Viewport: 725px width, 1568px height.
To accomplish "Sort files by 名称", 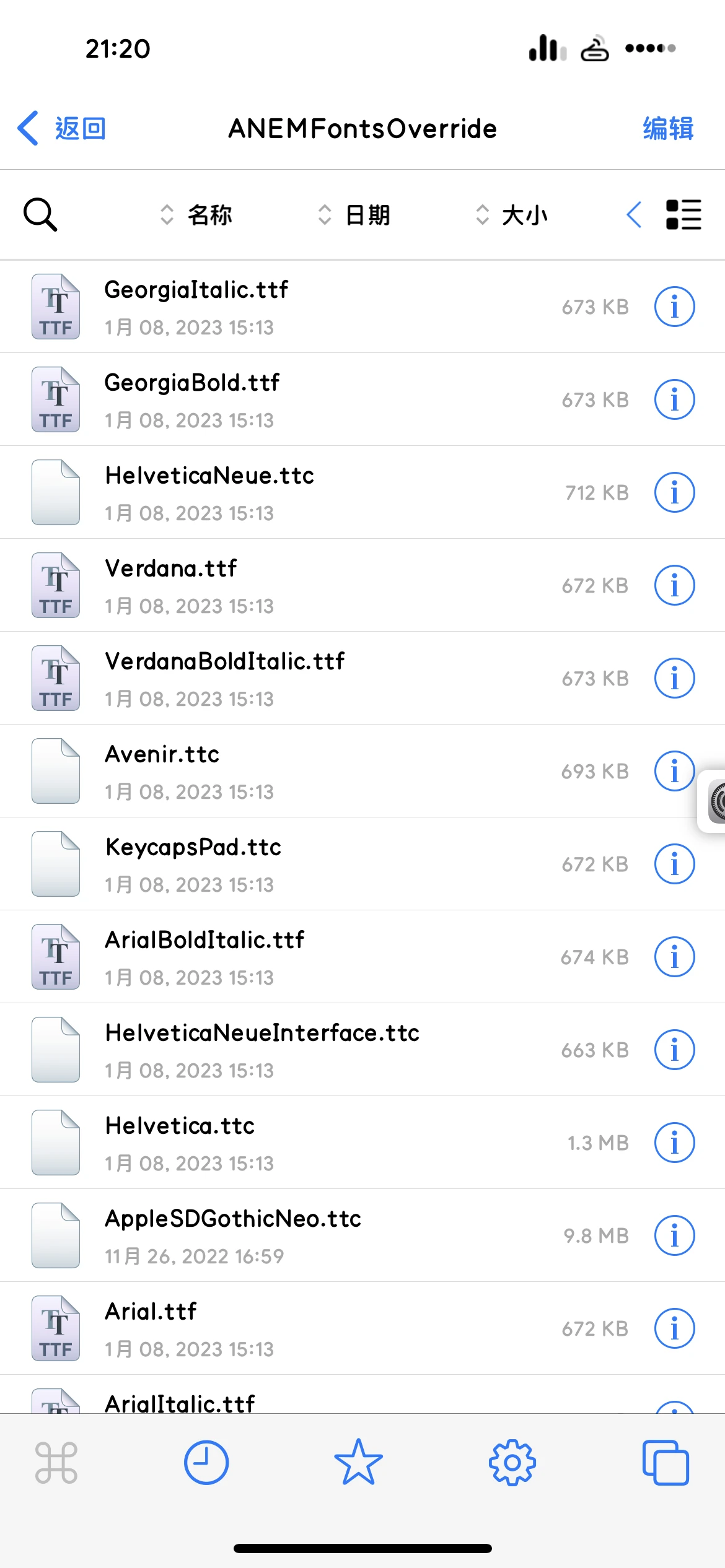I will [x=196, y=215].
